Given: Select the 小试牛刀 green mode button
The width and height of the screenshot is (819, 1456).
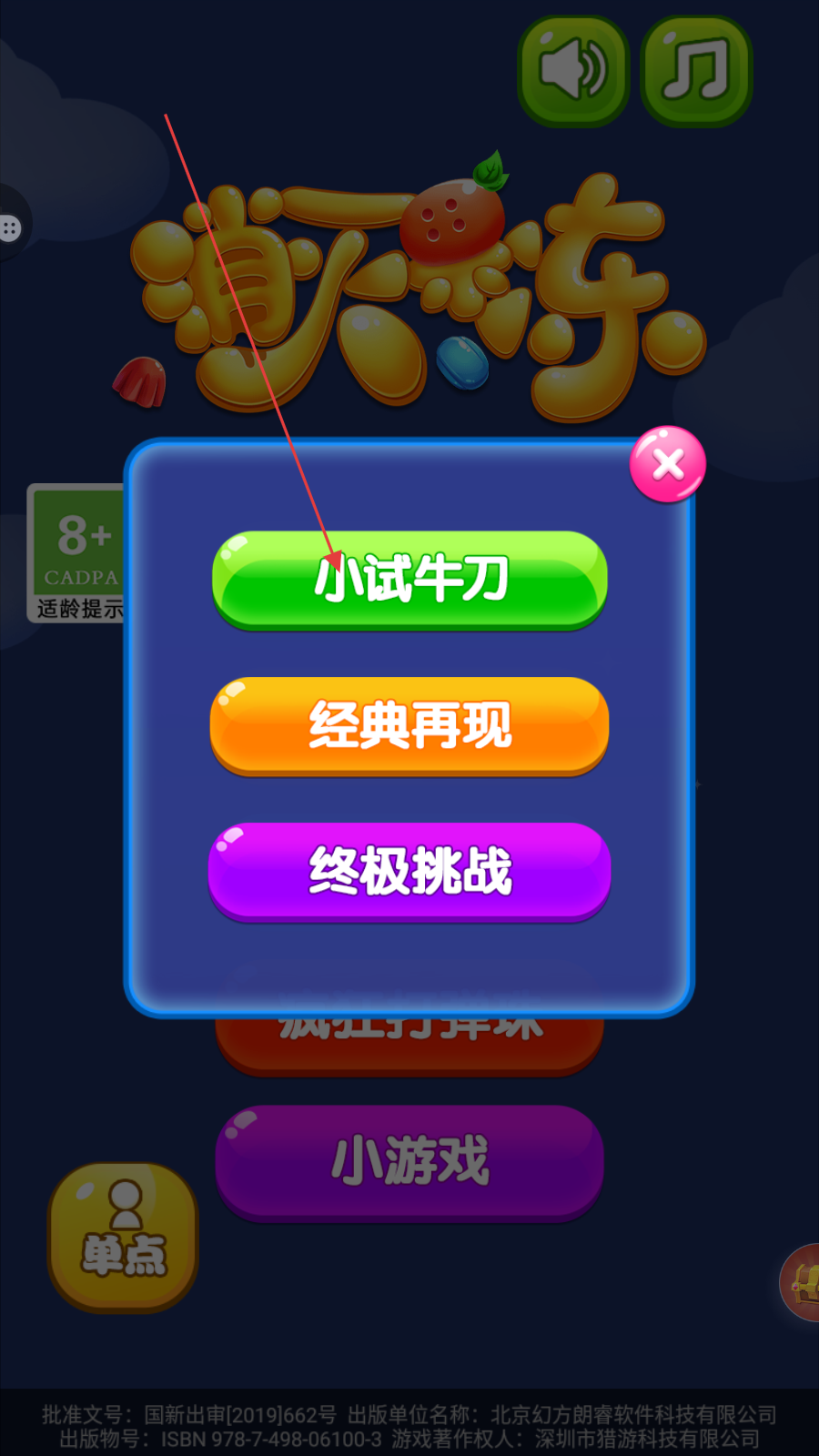Looking at the screenshot, I should (409, 581).
